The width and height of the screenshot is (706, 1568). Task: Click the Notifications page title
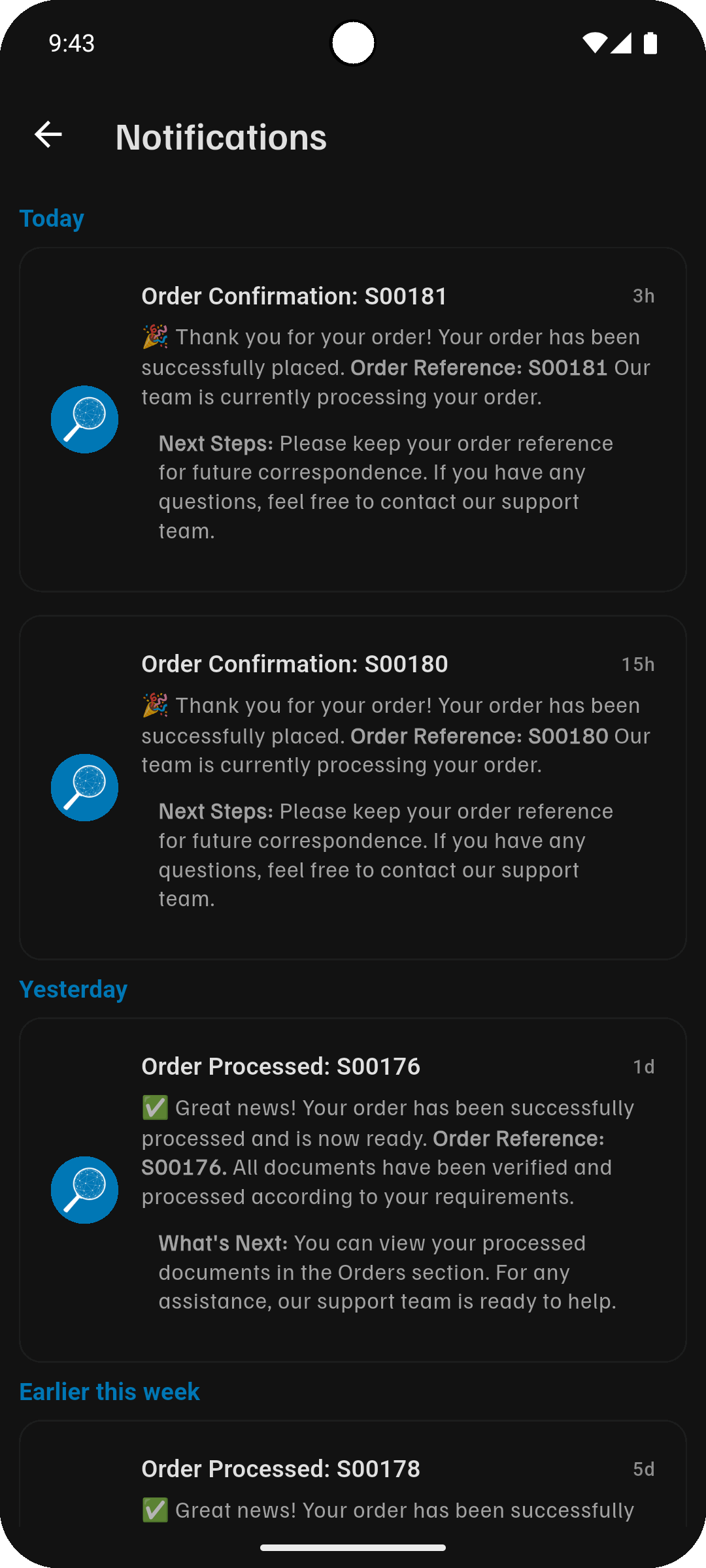click(221, 137)
